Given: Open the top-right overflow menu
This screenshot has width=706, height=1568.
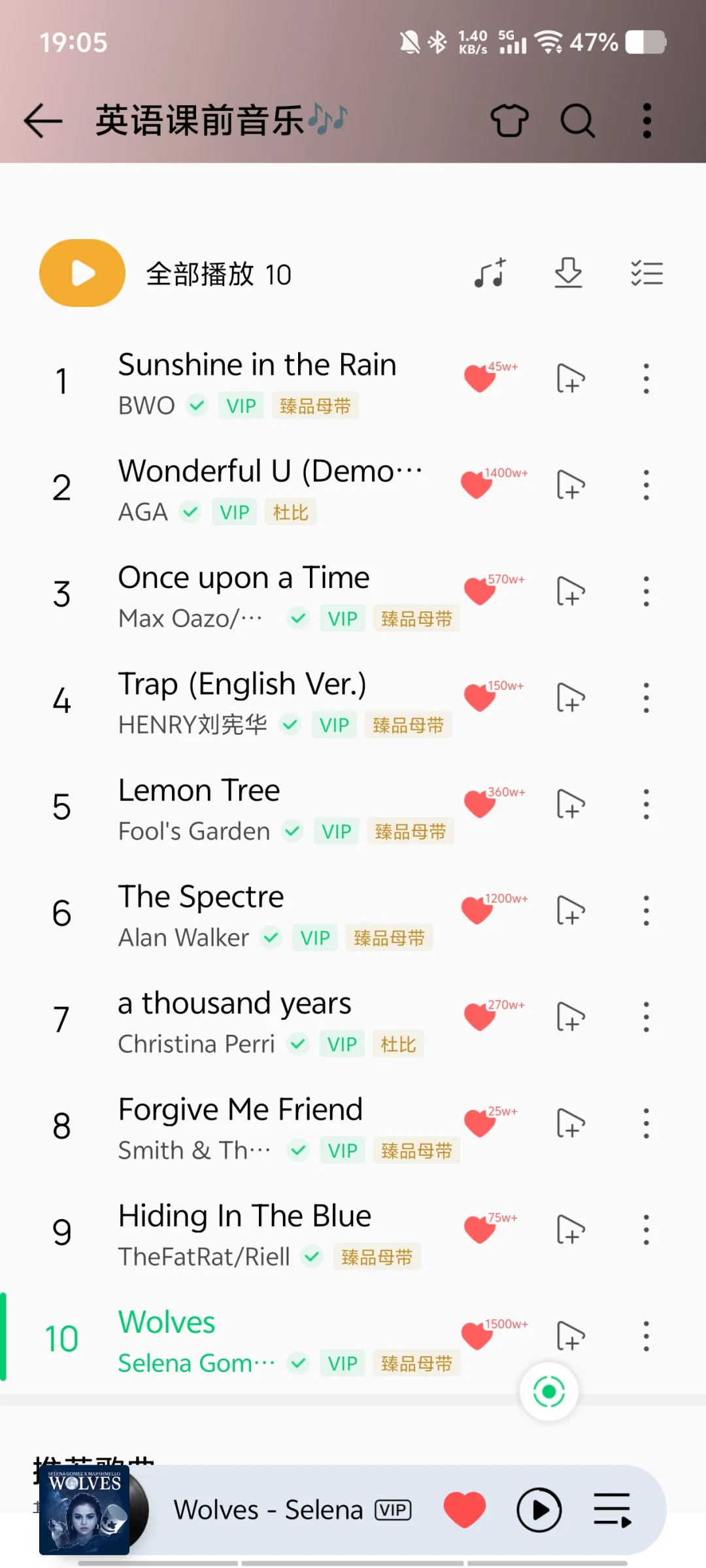Looking at the screenshot, I should pos(647,121).
